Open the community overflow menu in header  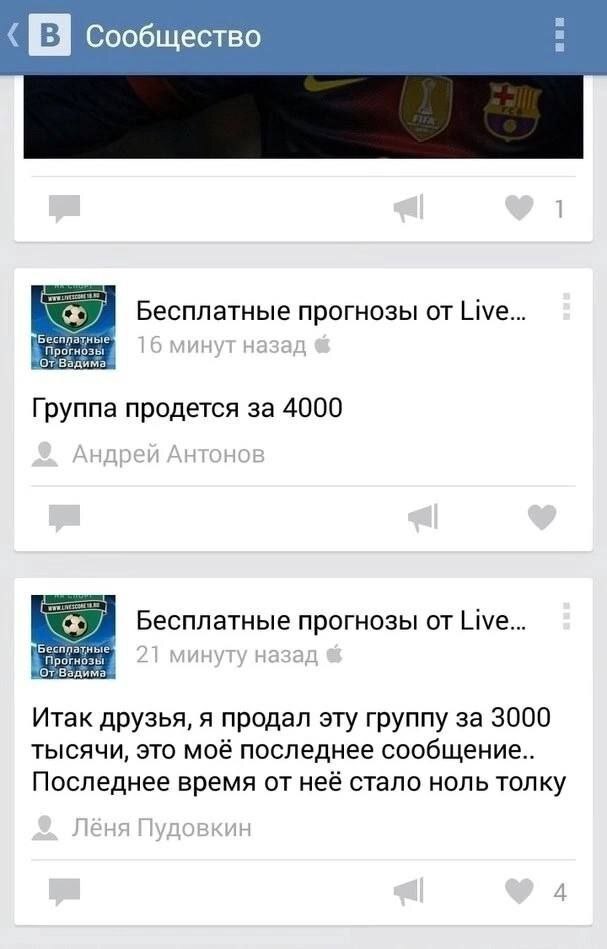point(560,35)
